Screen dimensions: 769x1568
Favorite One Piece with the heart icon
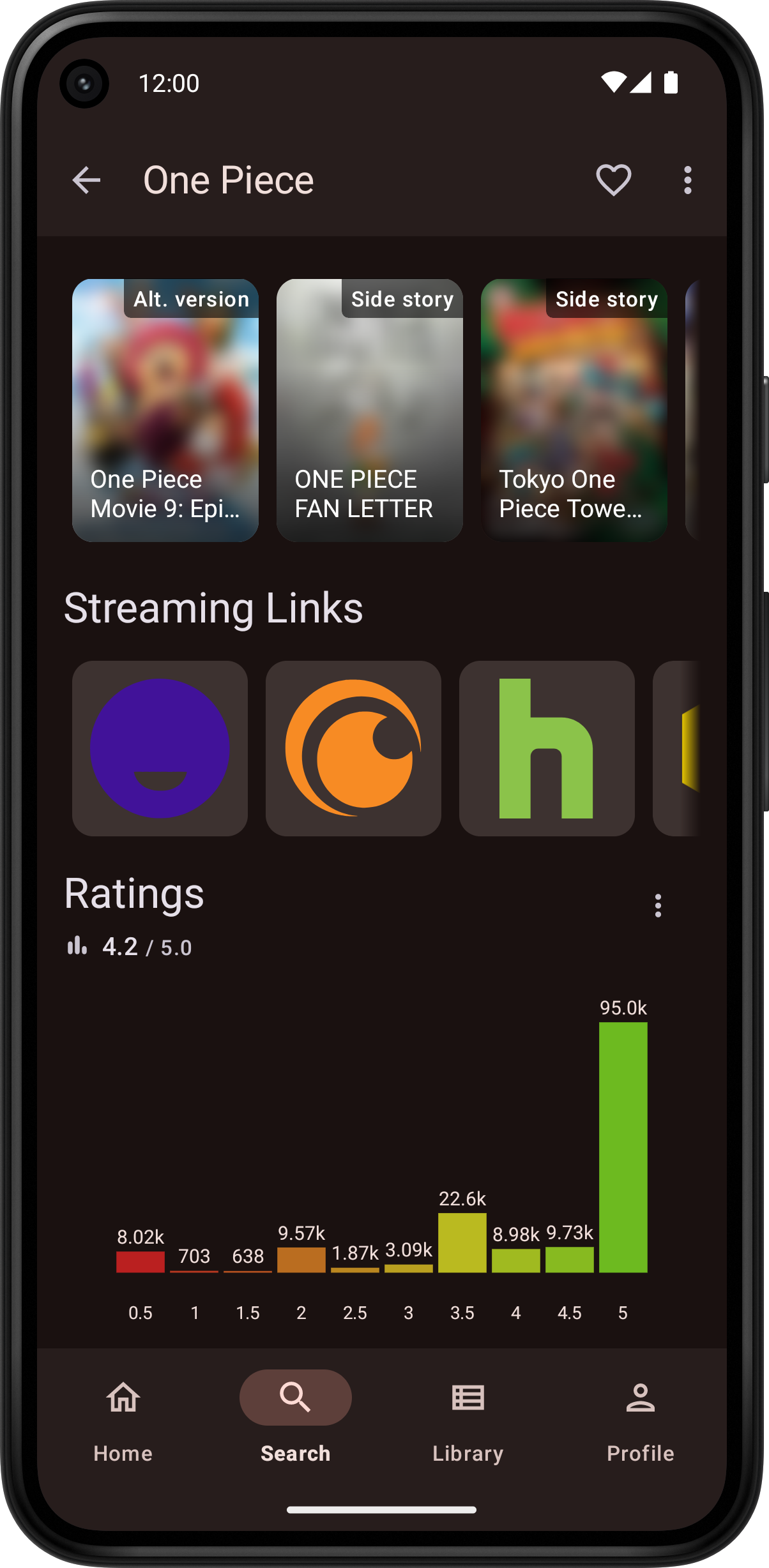coord(613,180)
